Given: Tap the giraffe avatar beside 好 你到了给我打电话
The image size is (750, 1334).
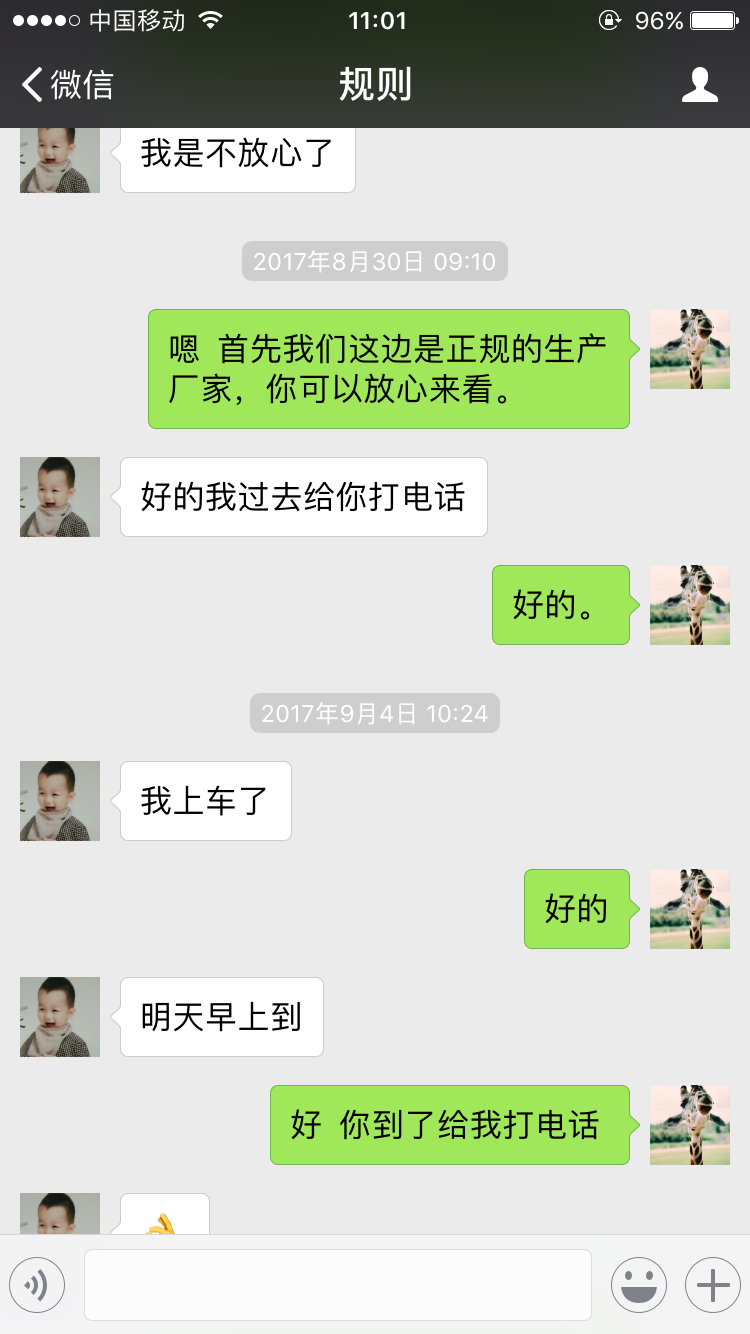Looking at the screenshot, I should 690,1125.
